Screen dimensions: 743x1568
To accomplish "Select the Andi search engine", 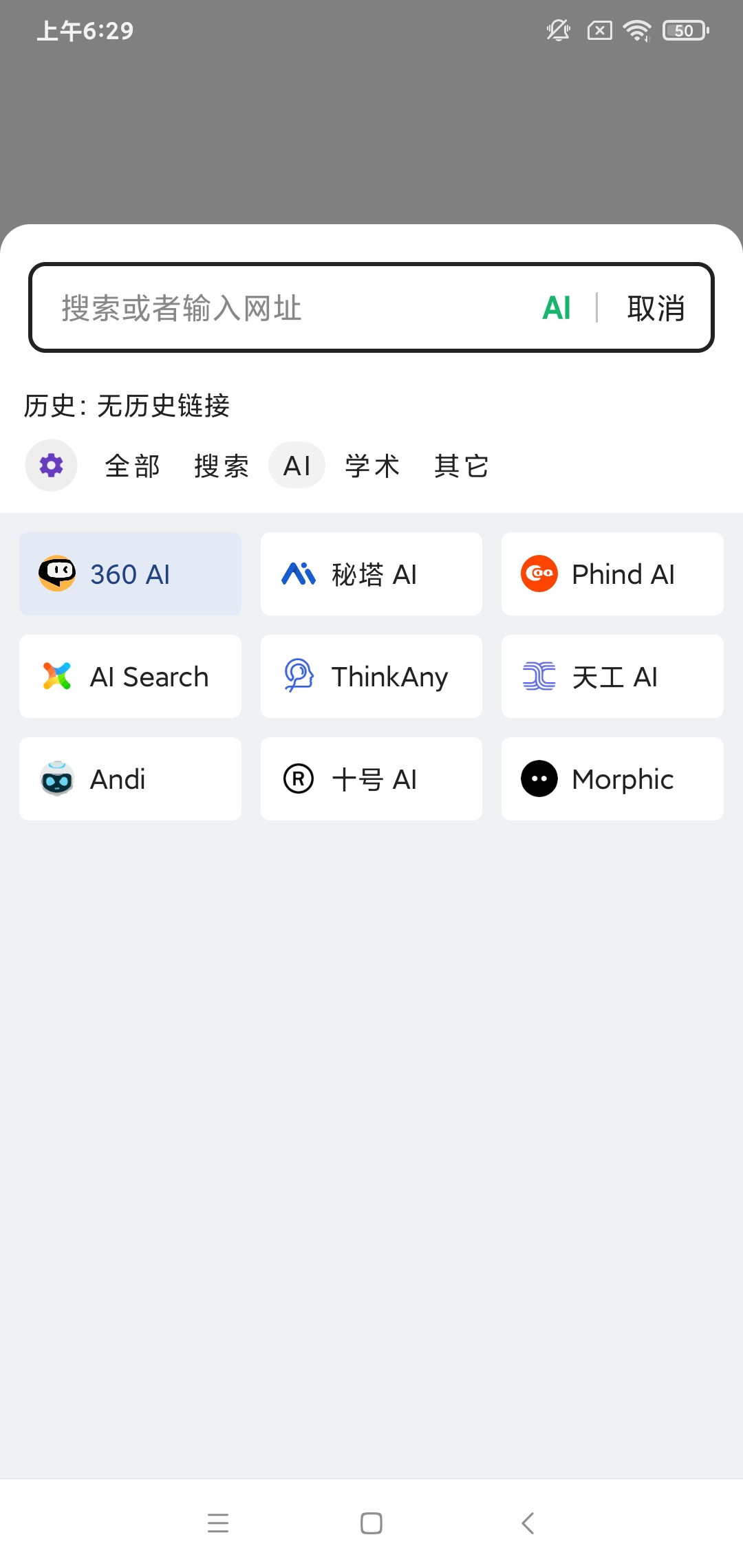I will point(131,779).
